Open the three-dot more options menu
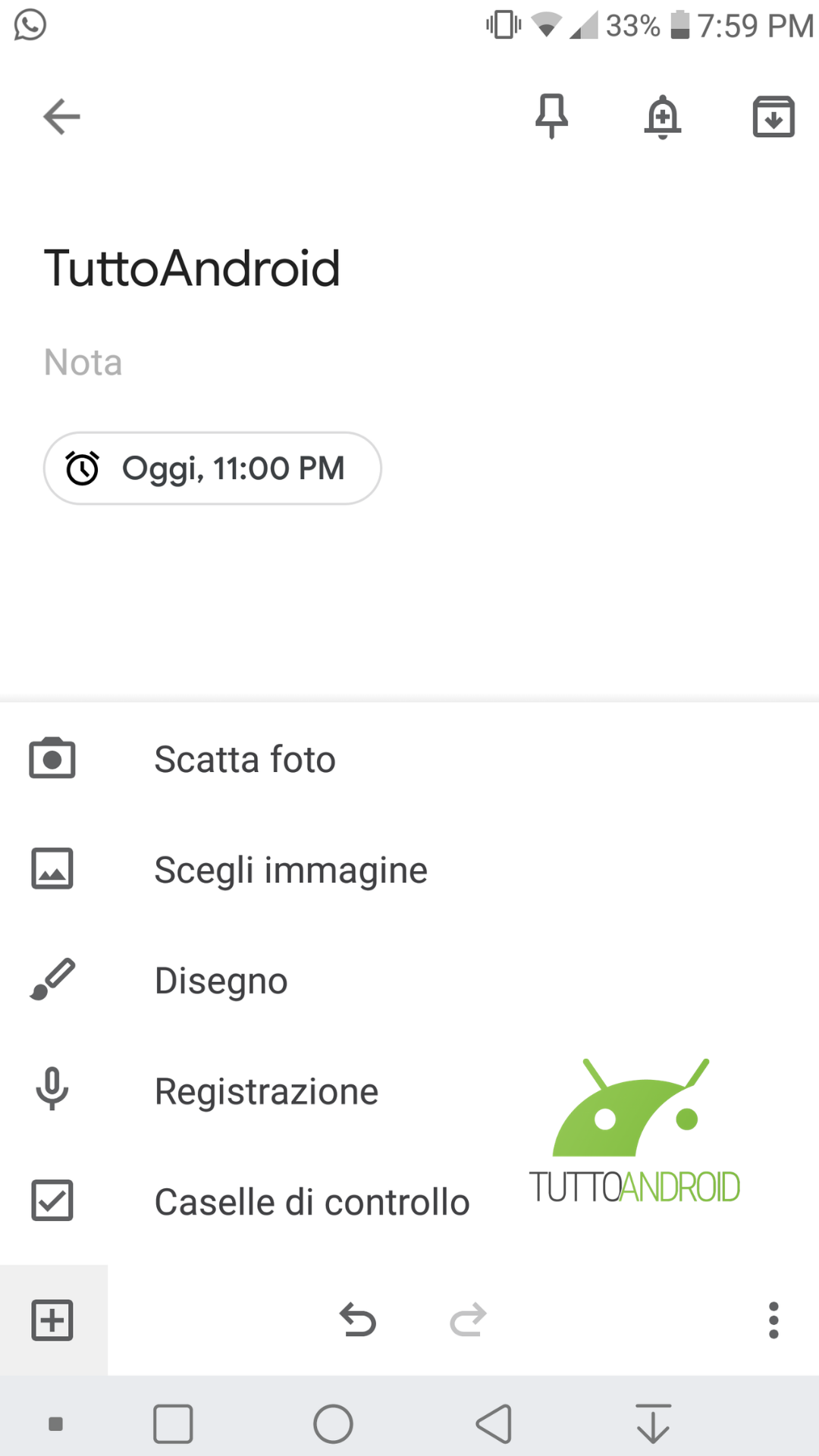Image resolution: width=819 pixels, height=1456 pixels. (773, 1320)
